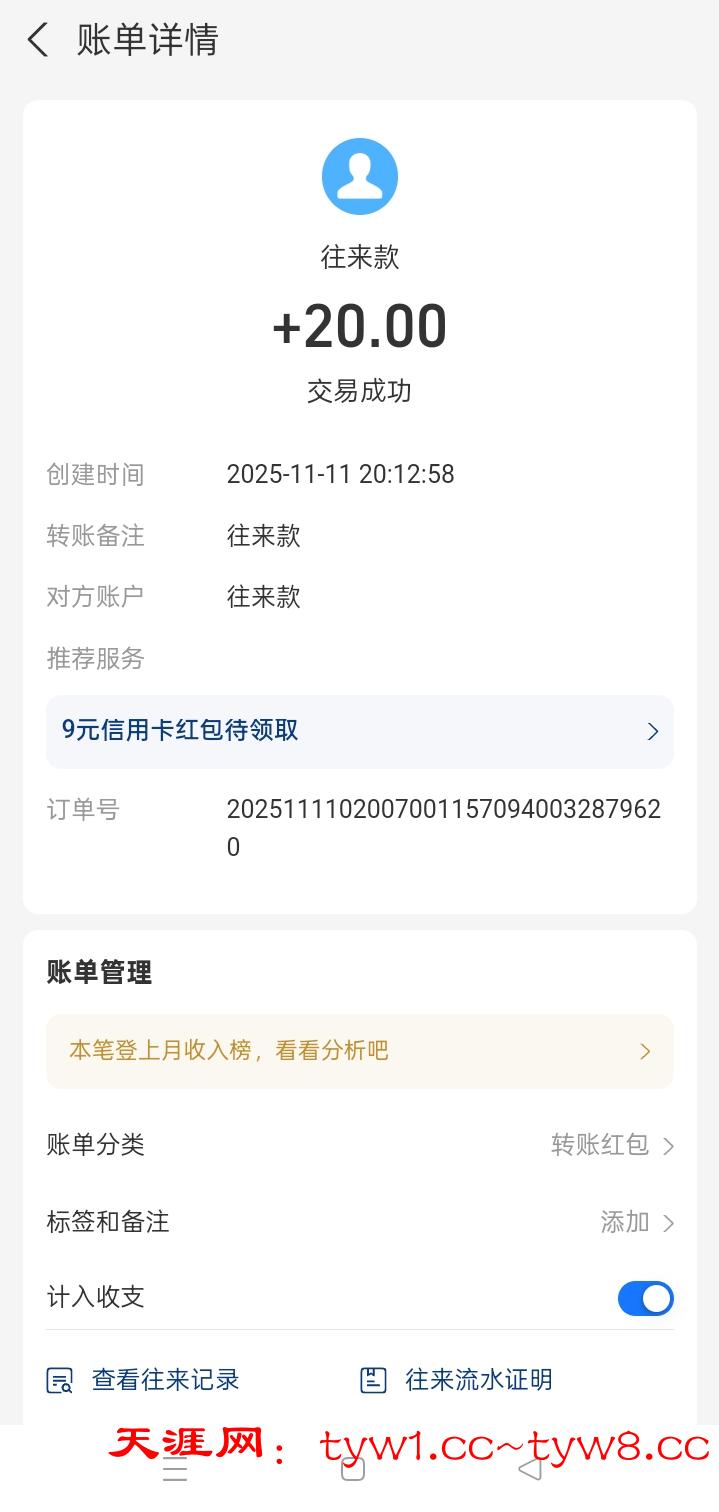Go back from the bill details page
The height and width of the screenshot is (1512, 719).
pos(38,41)
